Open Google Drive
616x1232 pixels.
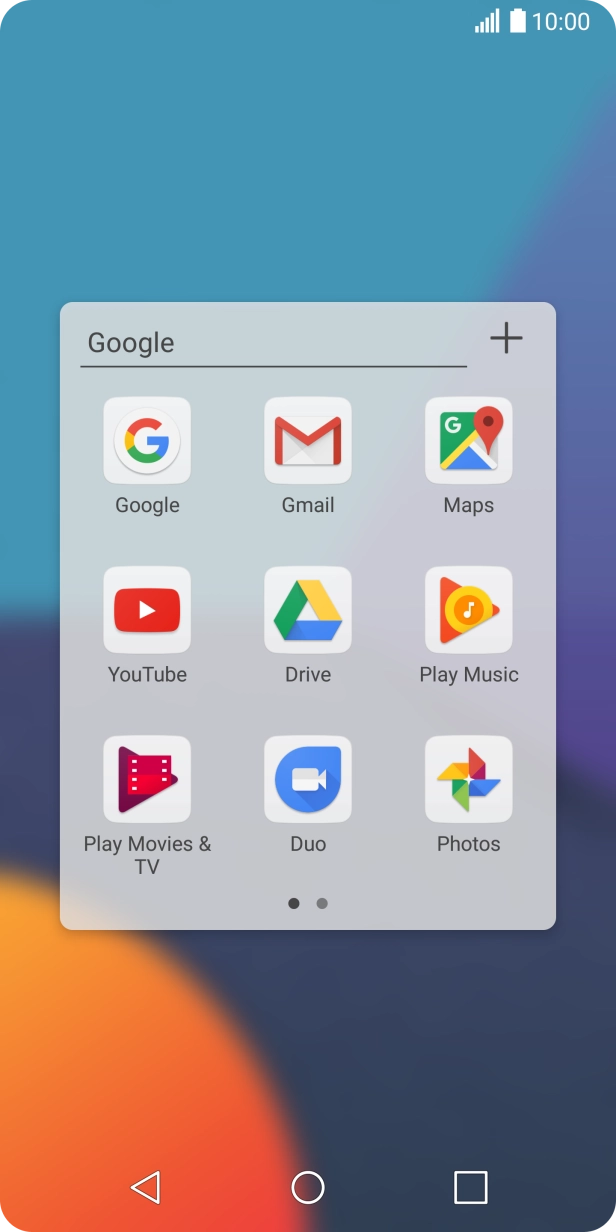pos(308,610)
